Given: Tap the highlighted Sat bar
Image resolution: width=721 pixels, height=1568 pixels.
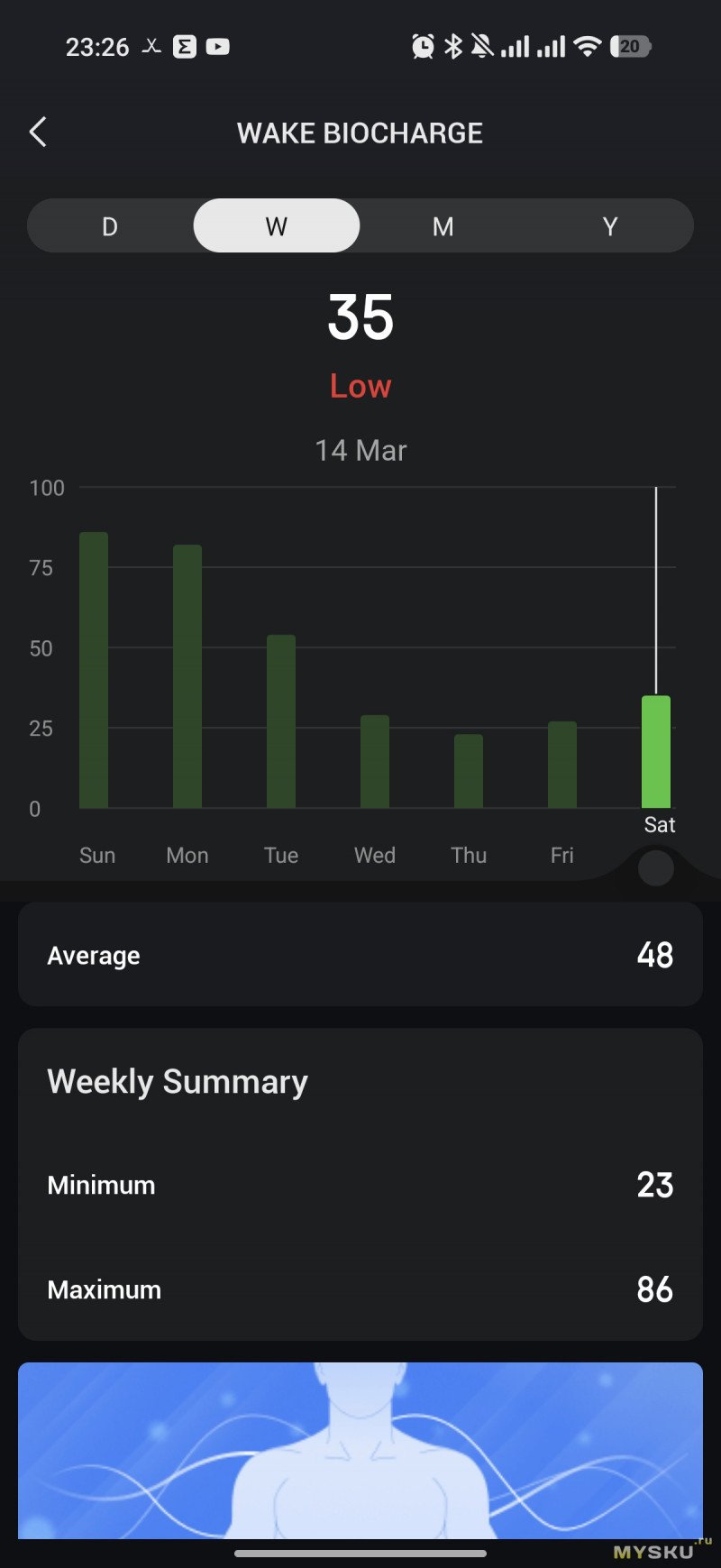Looking at the screenshot, I should click(x=656, y=752).
